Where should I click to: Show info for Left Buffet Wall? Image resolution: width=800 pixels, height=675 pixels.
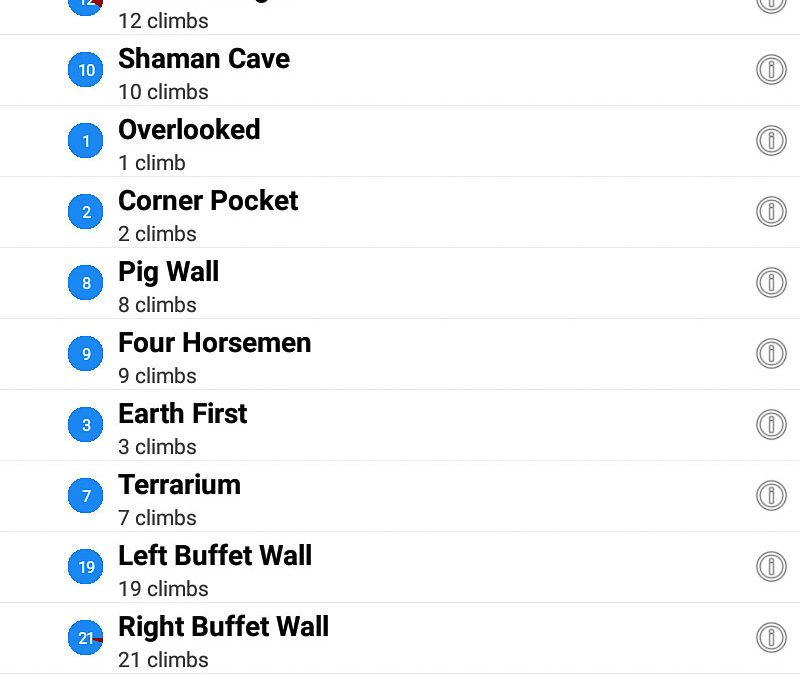770,567
